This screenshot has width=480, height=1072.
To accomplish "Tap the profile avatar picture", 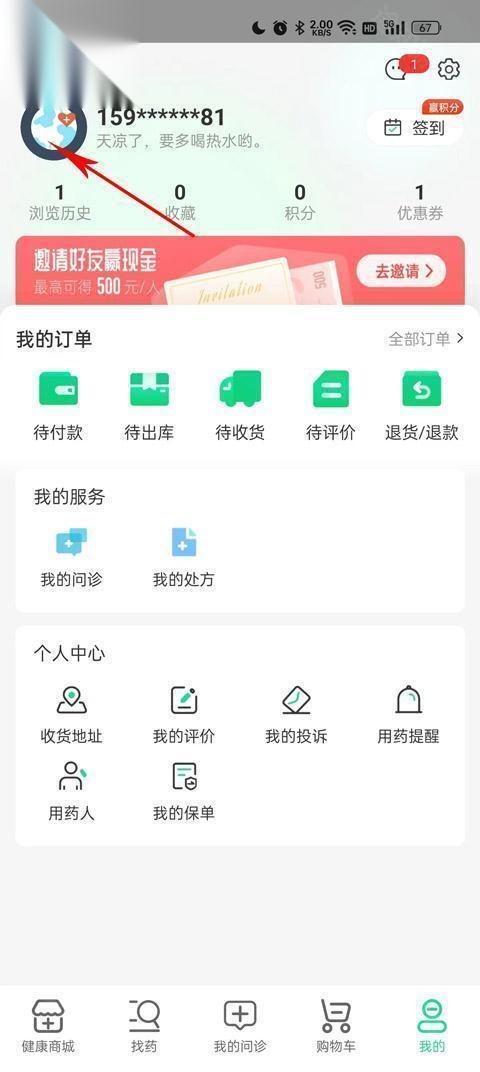I will [x=54, y=127].
